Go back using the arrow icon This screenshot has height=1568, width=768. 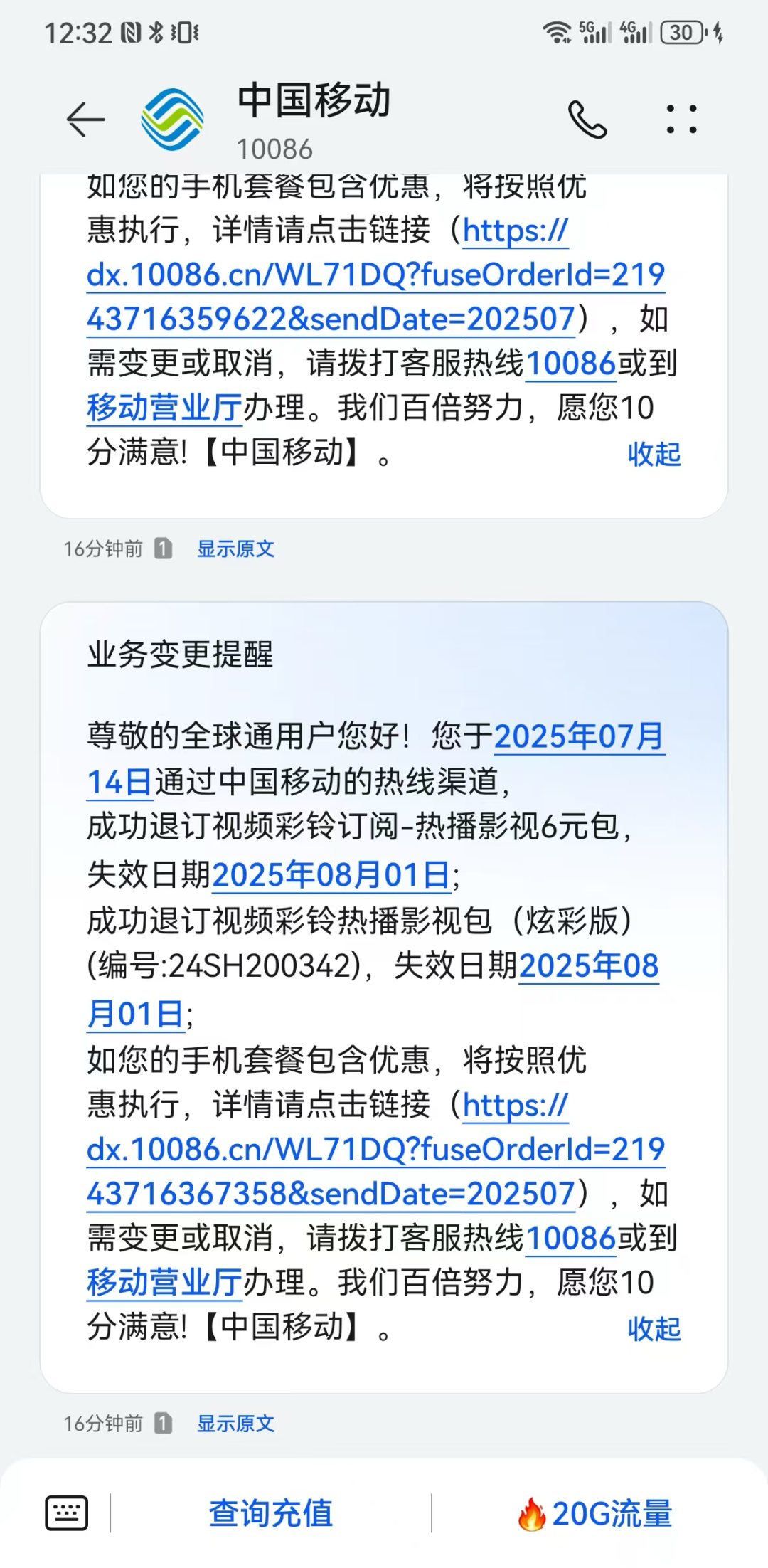(x=86, y=119)
